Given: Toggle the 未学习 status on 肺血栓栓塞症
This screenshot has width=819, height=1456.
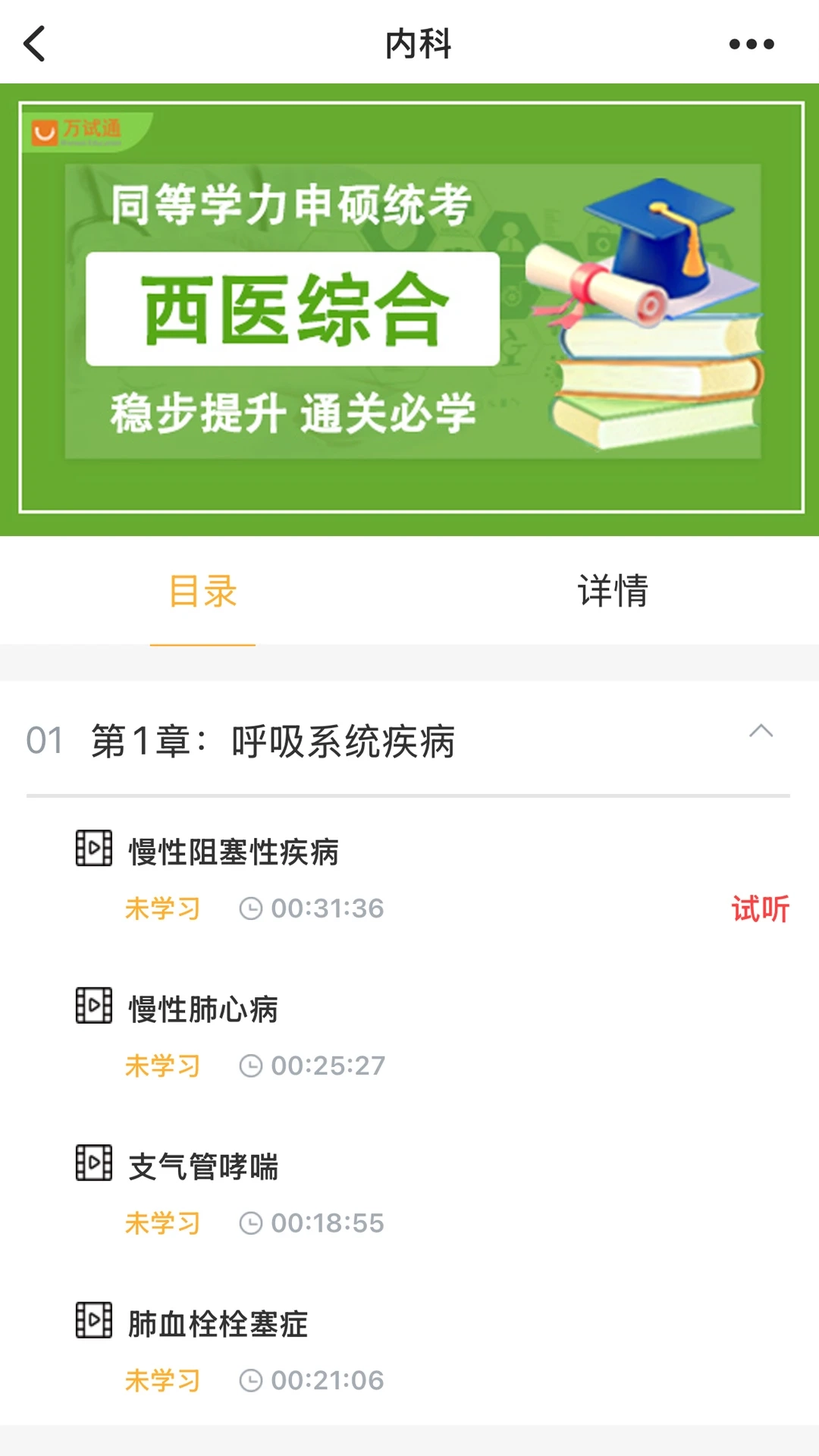Looking at the screenshot, I should pos(162,1380).
